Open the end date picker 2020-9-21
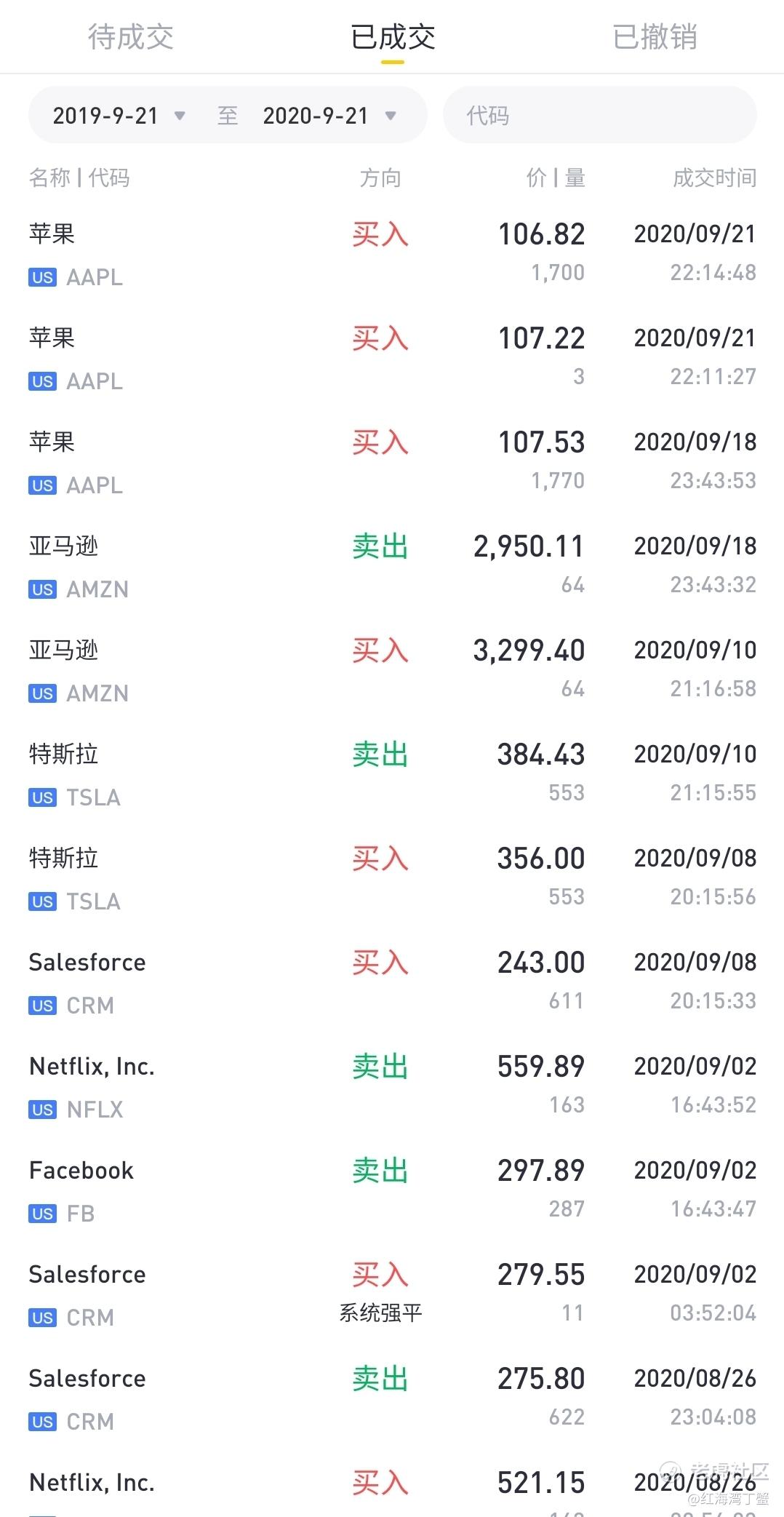Image resolution: width=784 pixels, height=1517 pixels. point(329,116)
